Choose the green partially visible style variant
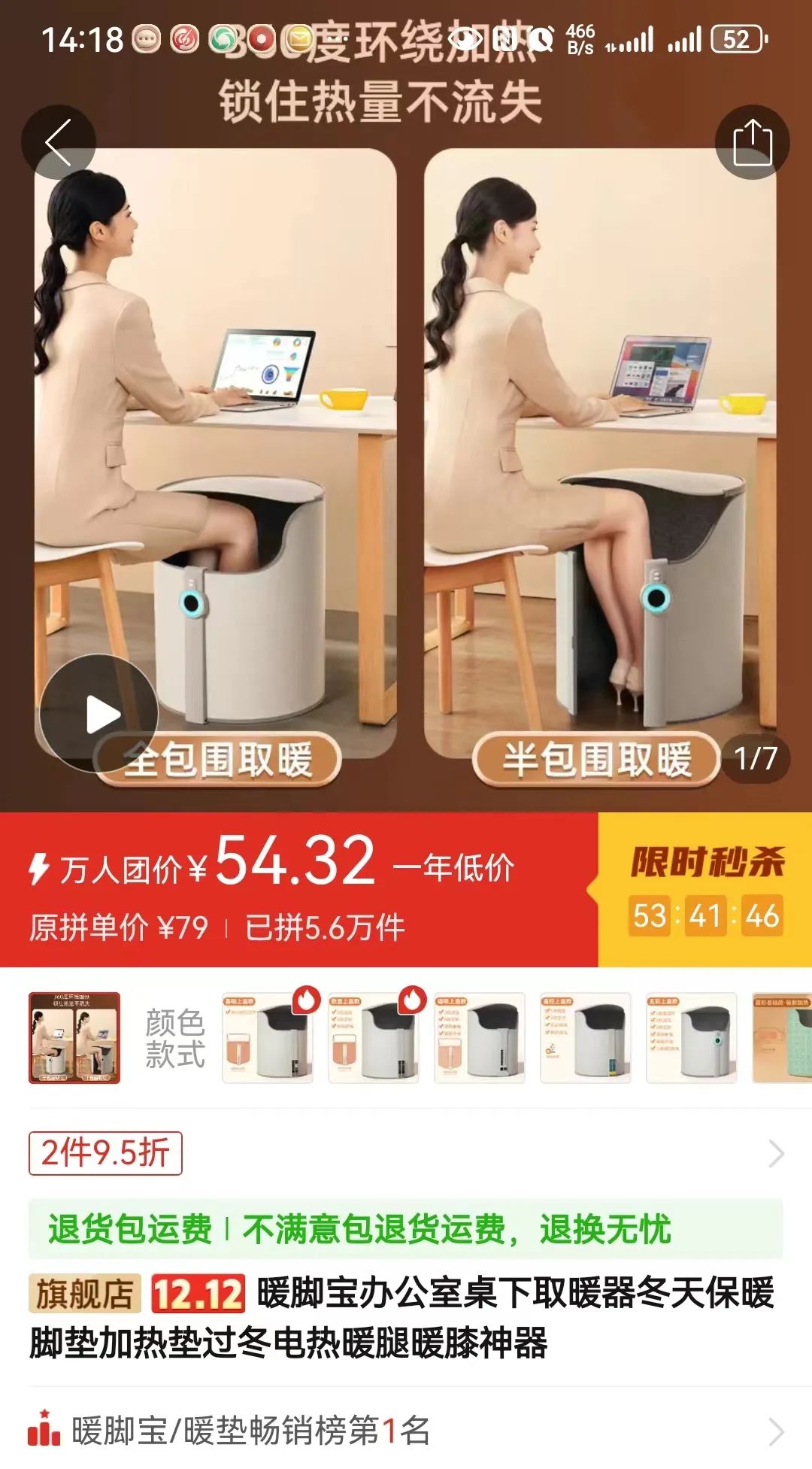 [784, 1038]
